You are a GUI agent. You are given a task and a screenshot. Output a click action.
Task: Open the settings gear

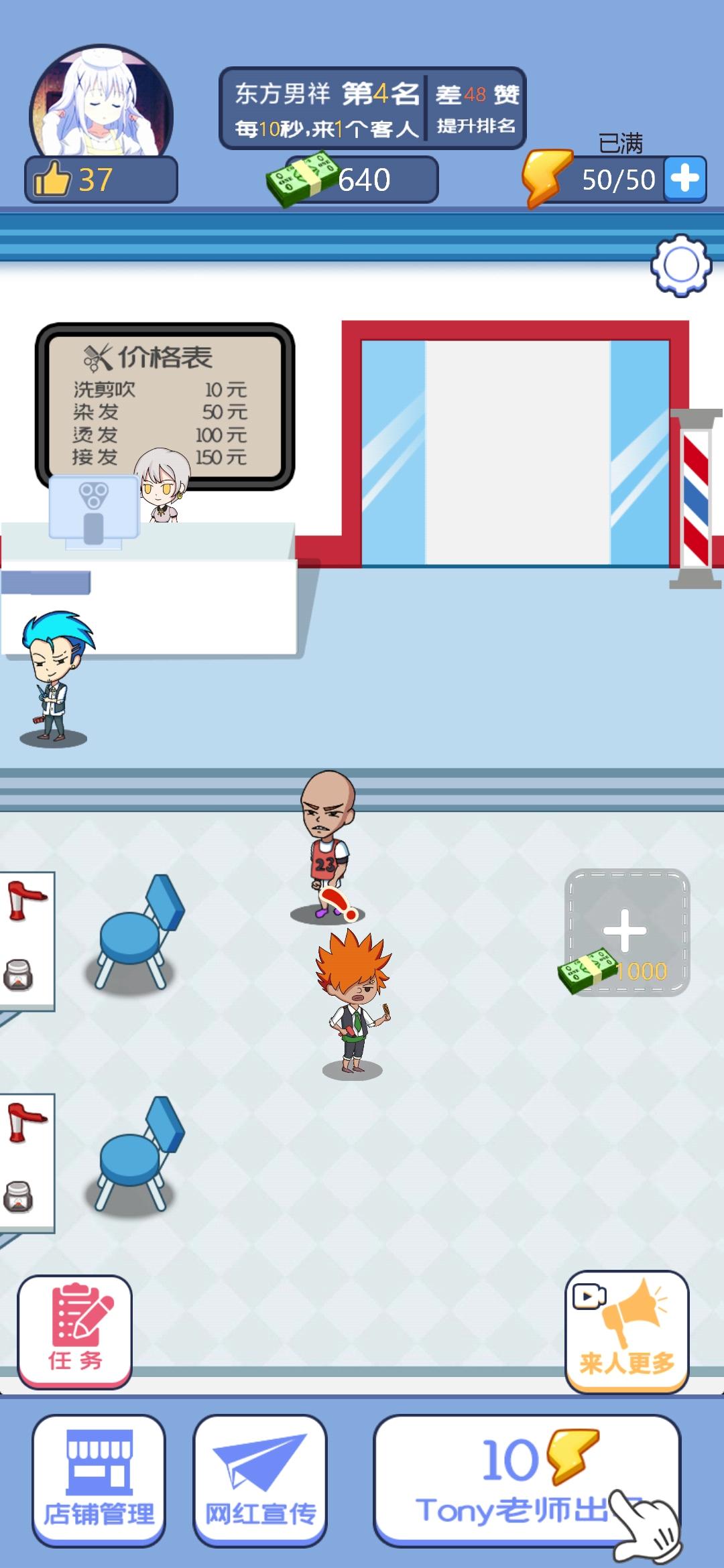pos(681,265)
